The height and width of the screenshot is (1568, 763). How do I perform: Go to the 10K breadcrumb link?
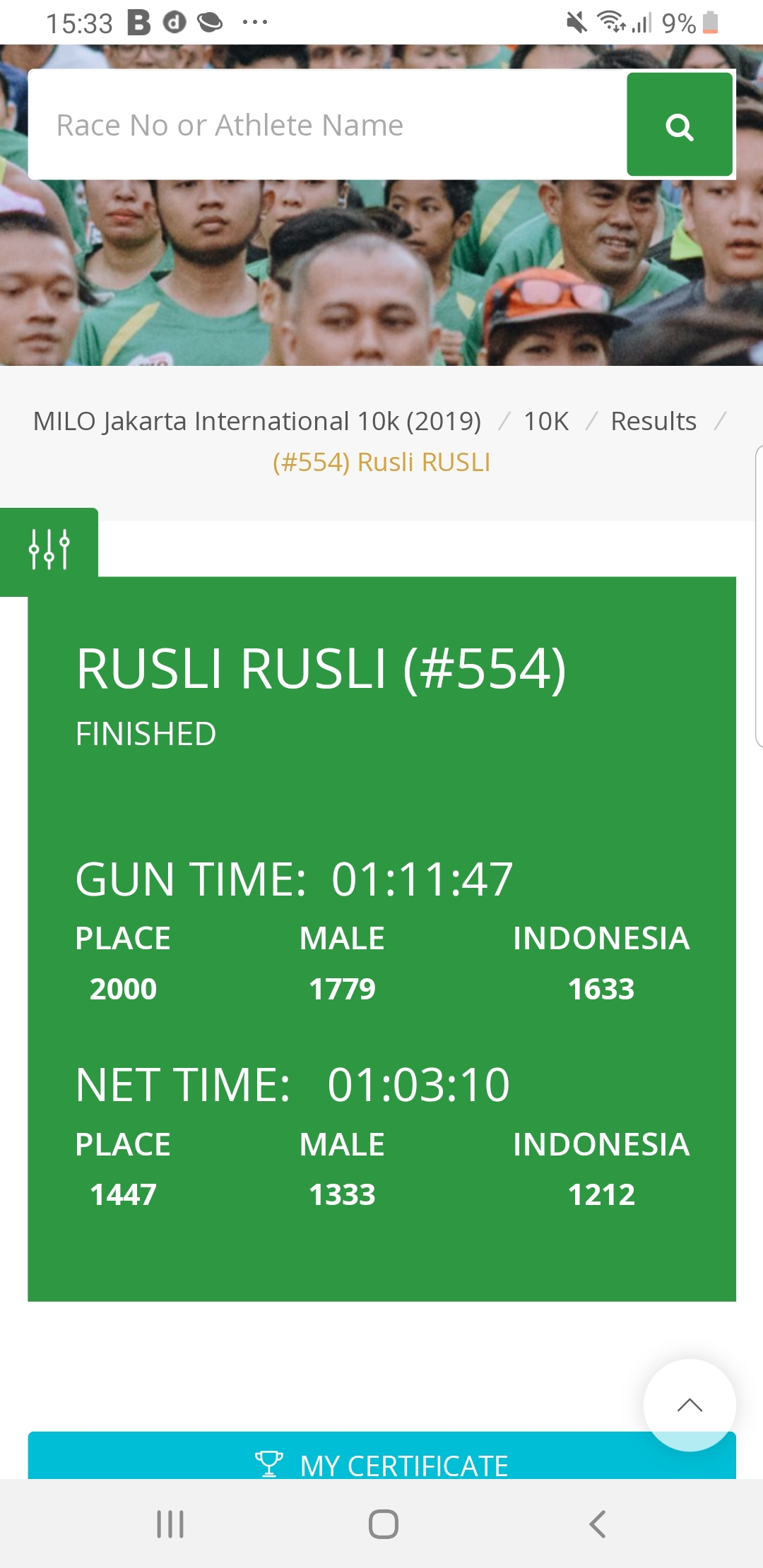[x=546, y=421]
